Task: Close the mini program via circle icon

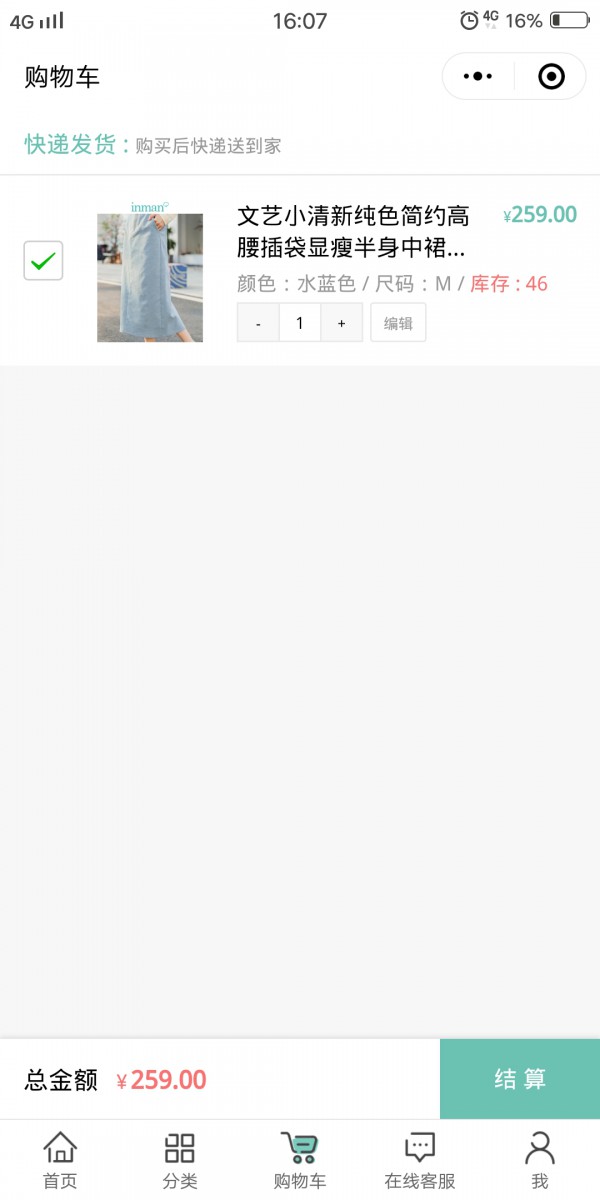Action: point(551,76)
